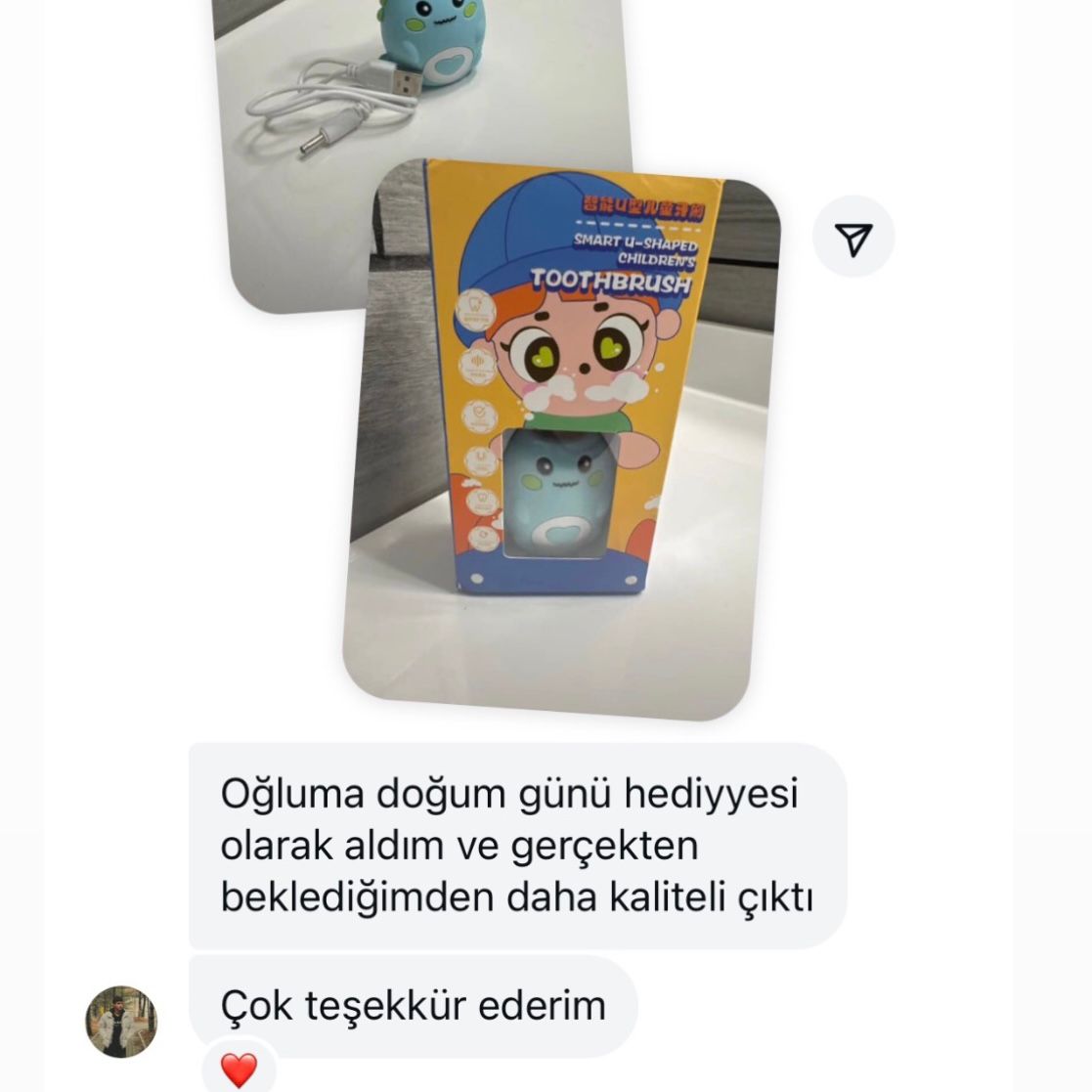
Task: View the sender's profile picture
Action: click(x=121, y=1022)
